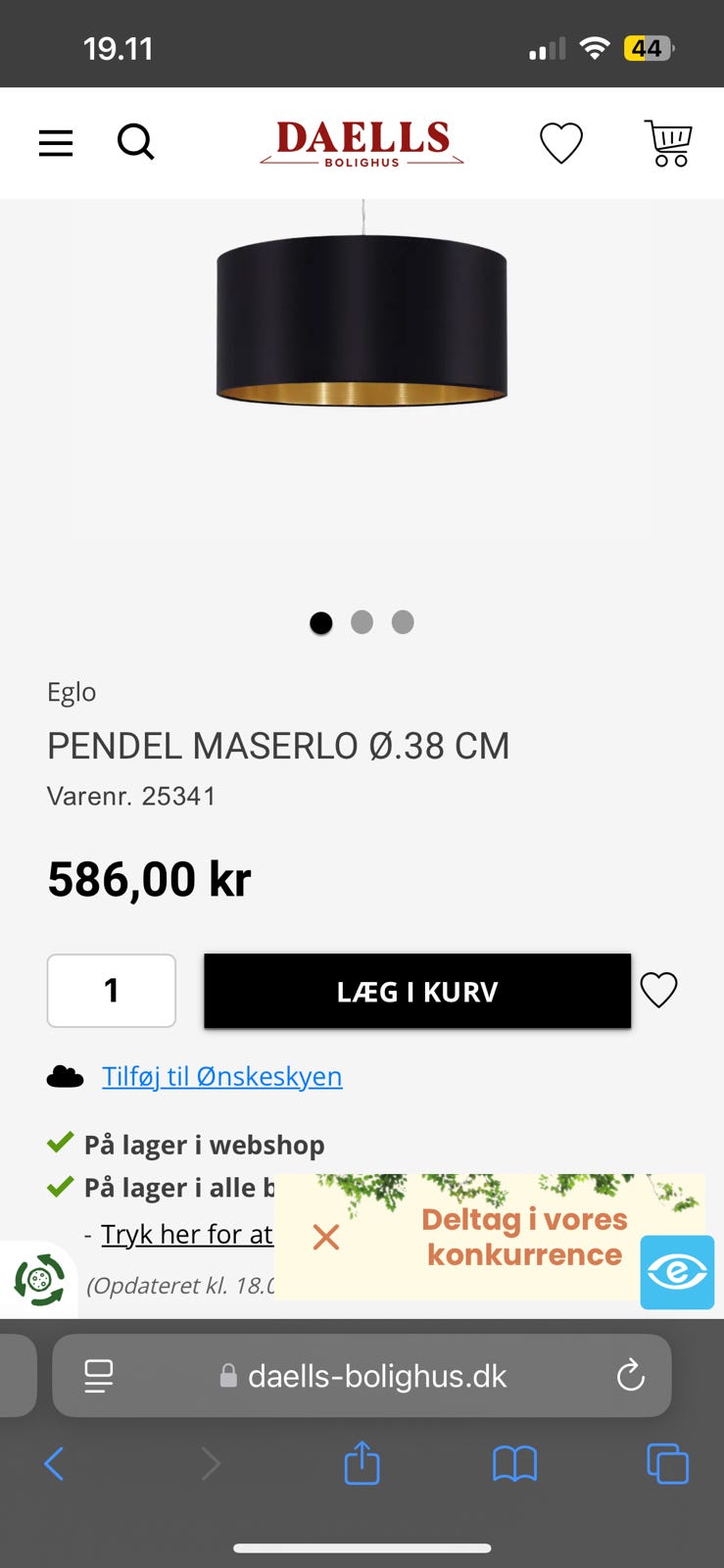Open the Deltag i vores konkurrence banner

click(524, 1237)
